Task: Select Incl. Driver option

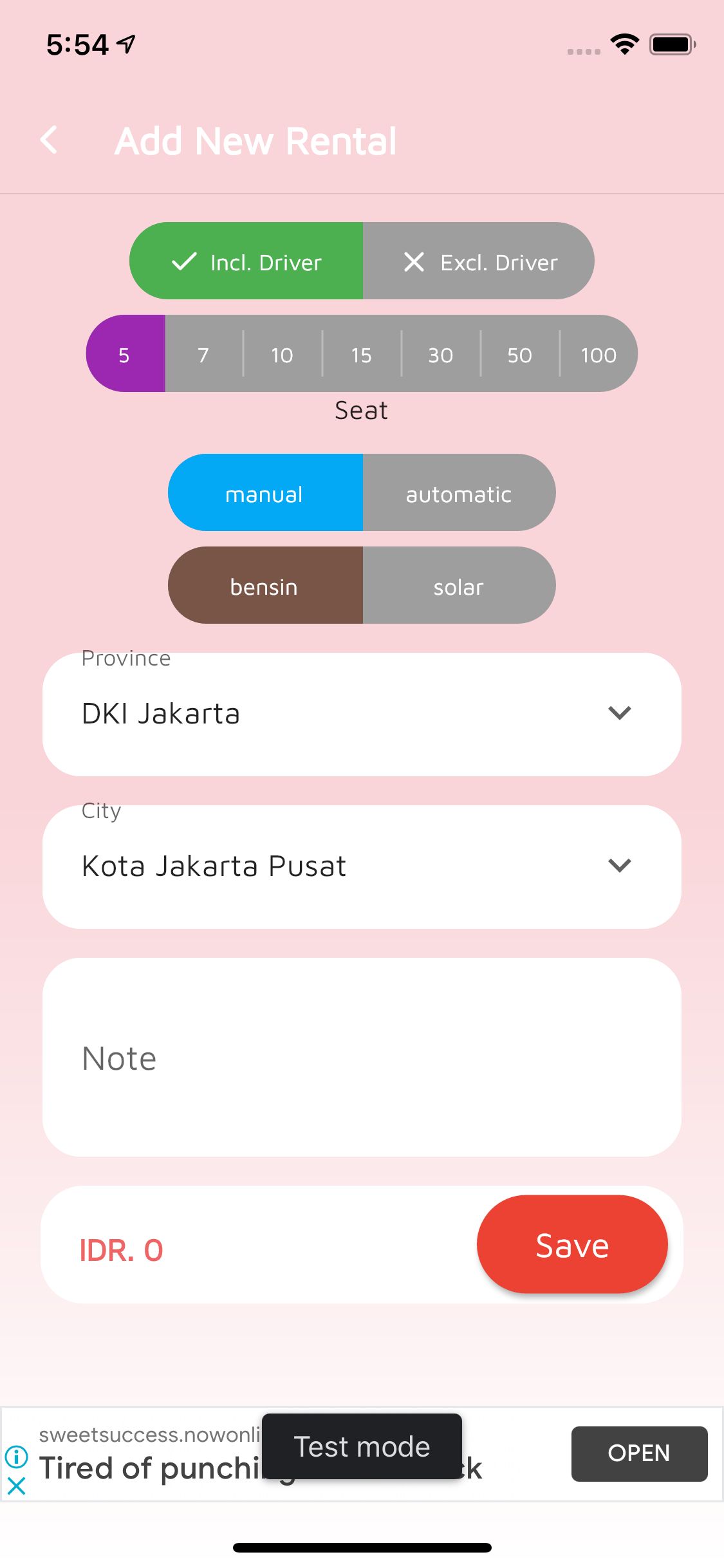Action: click(x=246, y=261)
